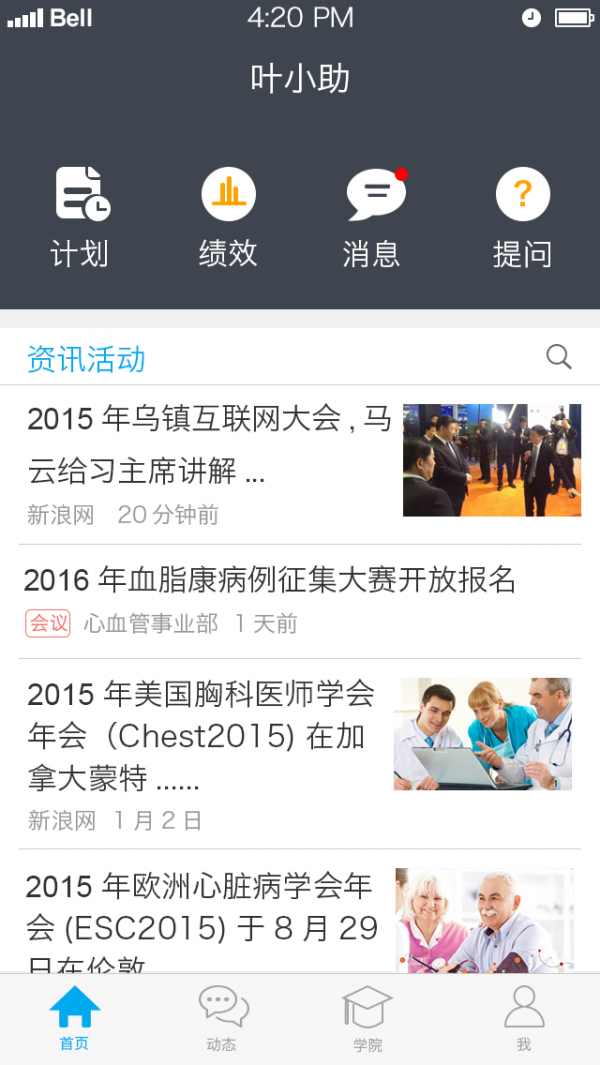Open the 计划 plan shortcut
The height and width of the screenshot is (1065, 600).
tap(81, 216)
